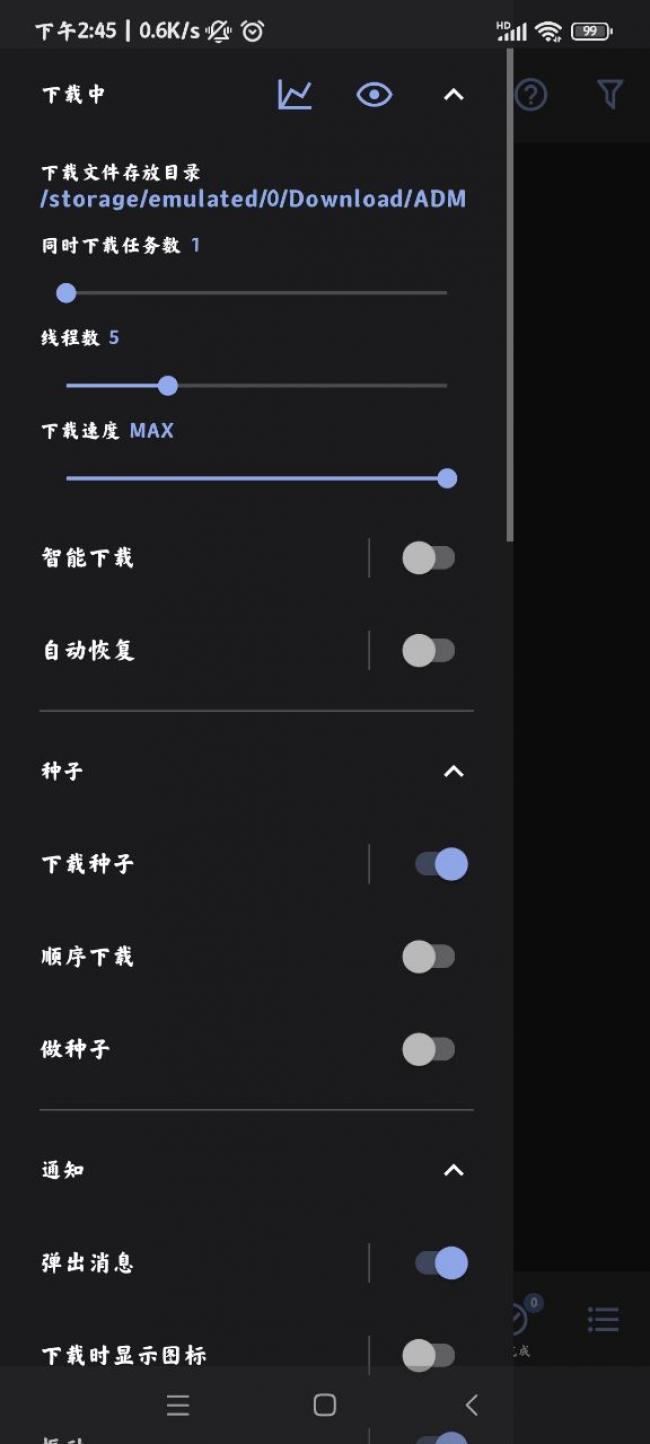Open the help question mark icon

tap(531, 95)
